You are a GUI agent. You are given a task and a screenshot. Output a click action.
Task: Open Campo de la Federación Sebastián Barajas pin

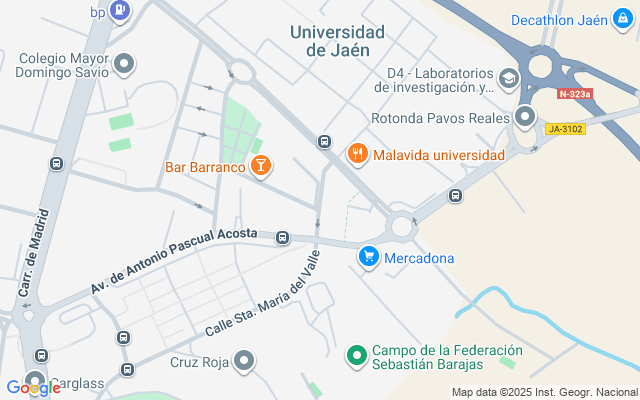coord(356,355)
